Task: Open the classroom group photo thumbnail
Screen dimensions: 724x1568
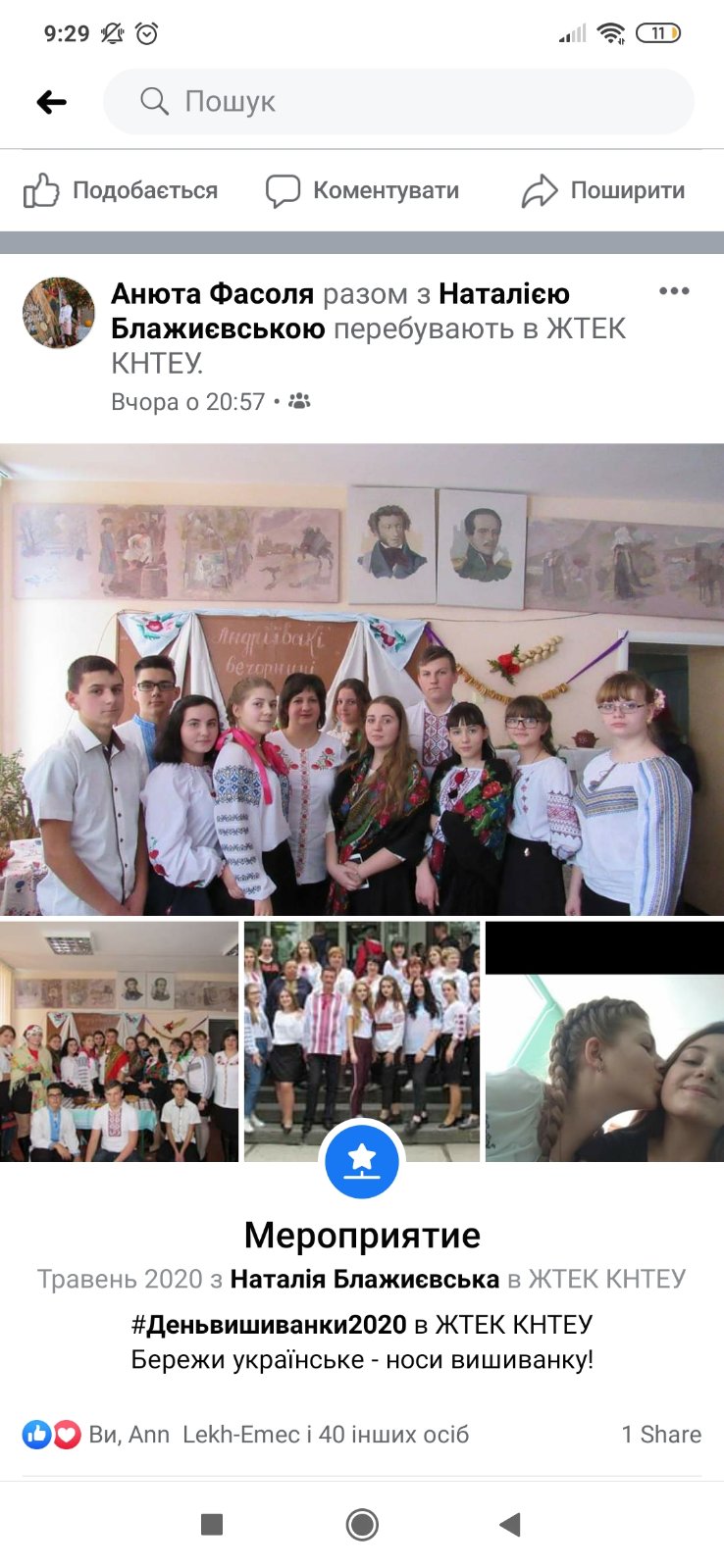Action: [x=119, y=1041]
